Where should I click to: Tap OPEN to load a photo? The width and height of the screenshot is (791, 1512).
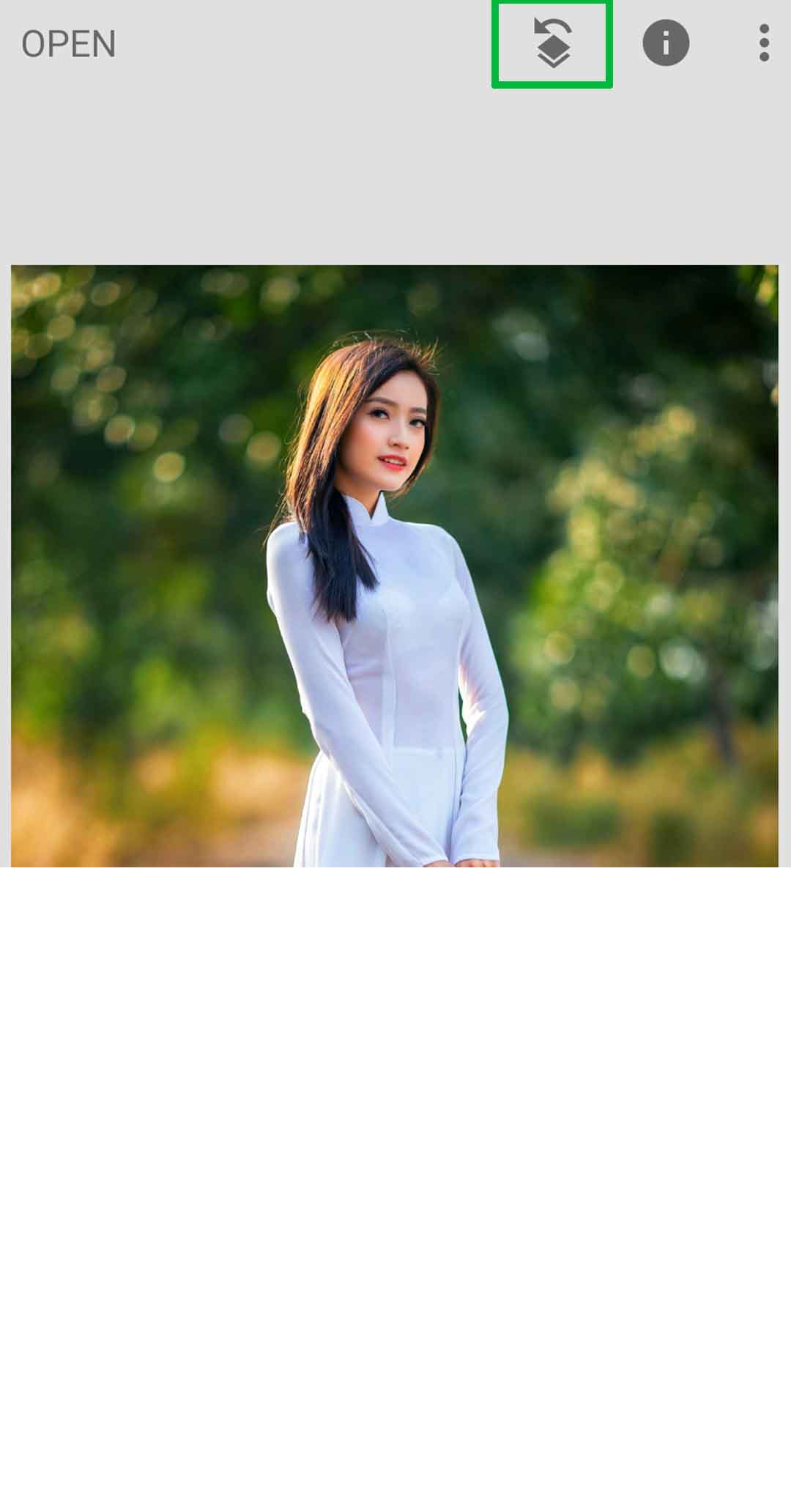pos(69,44)
